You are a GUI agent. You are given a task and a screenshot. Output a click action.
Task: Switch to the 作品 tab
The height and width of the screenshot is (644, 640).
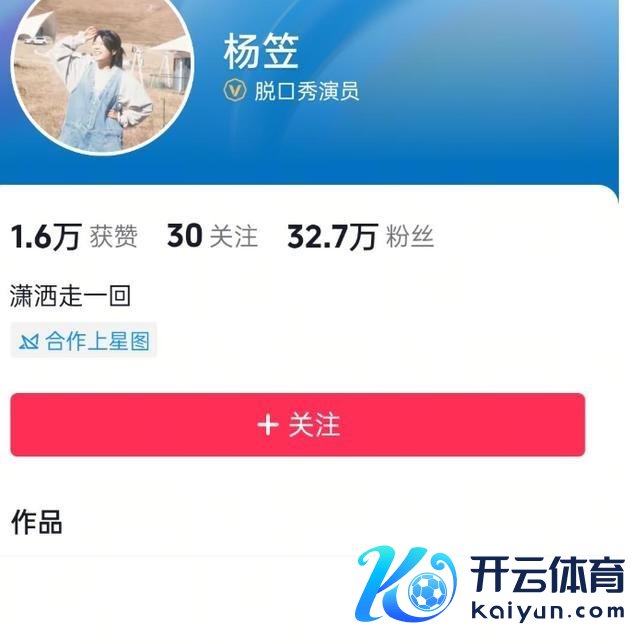(36, 522)
